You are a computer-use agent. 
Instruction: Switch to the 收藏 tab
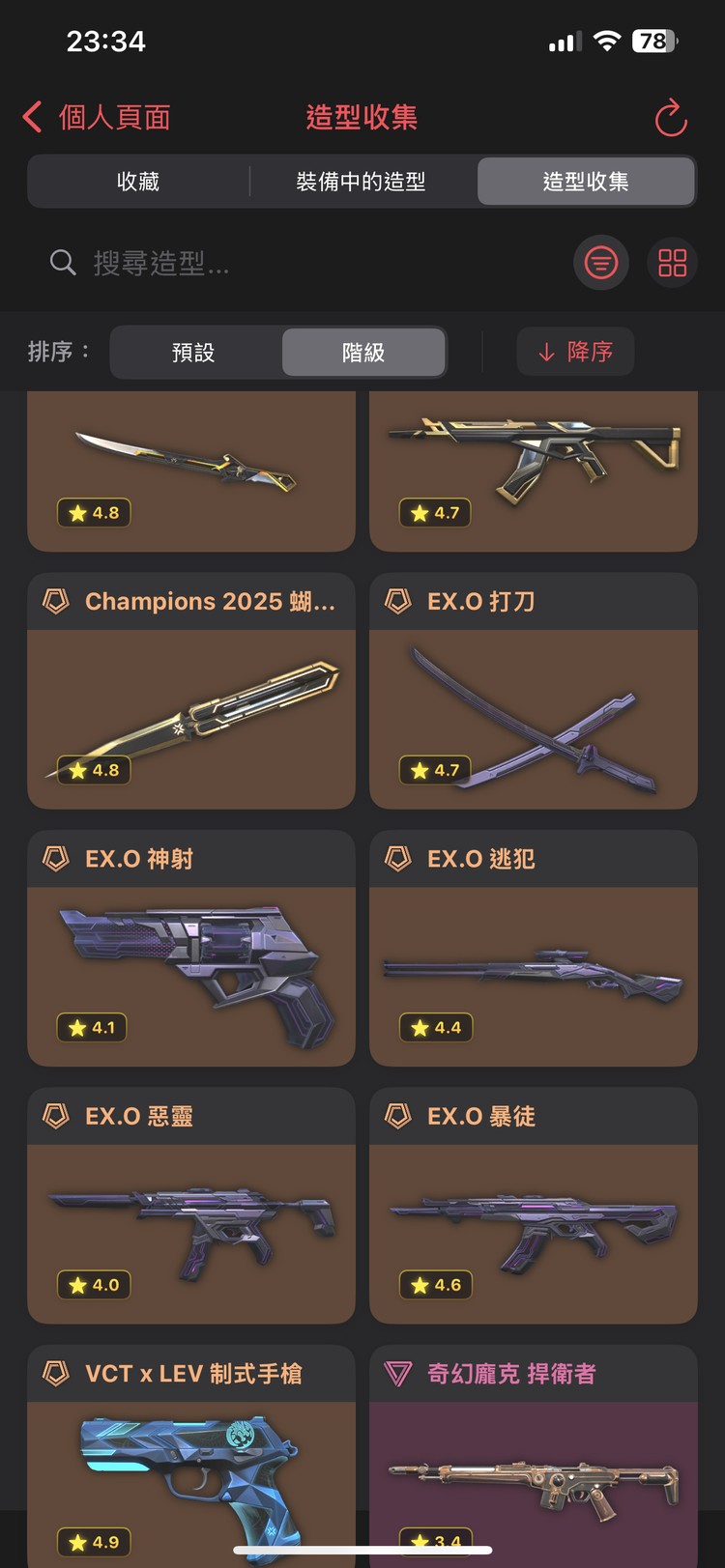[138, 181]
